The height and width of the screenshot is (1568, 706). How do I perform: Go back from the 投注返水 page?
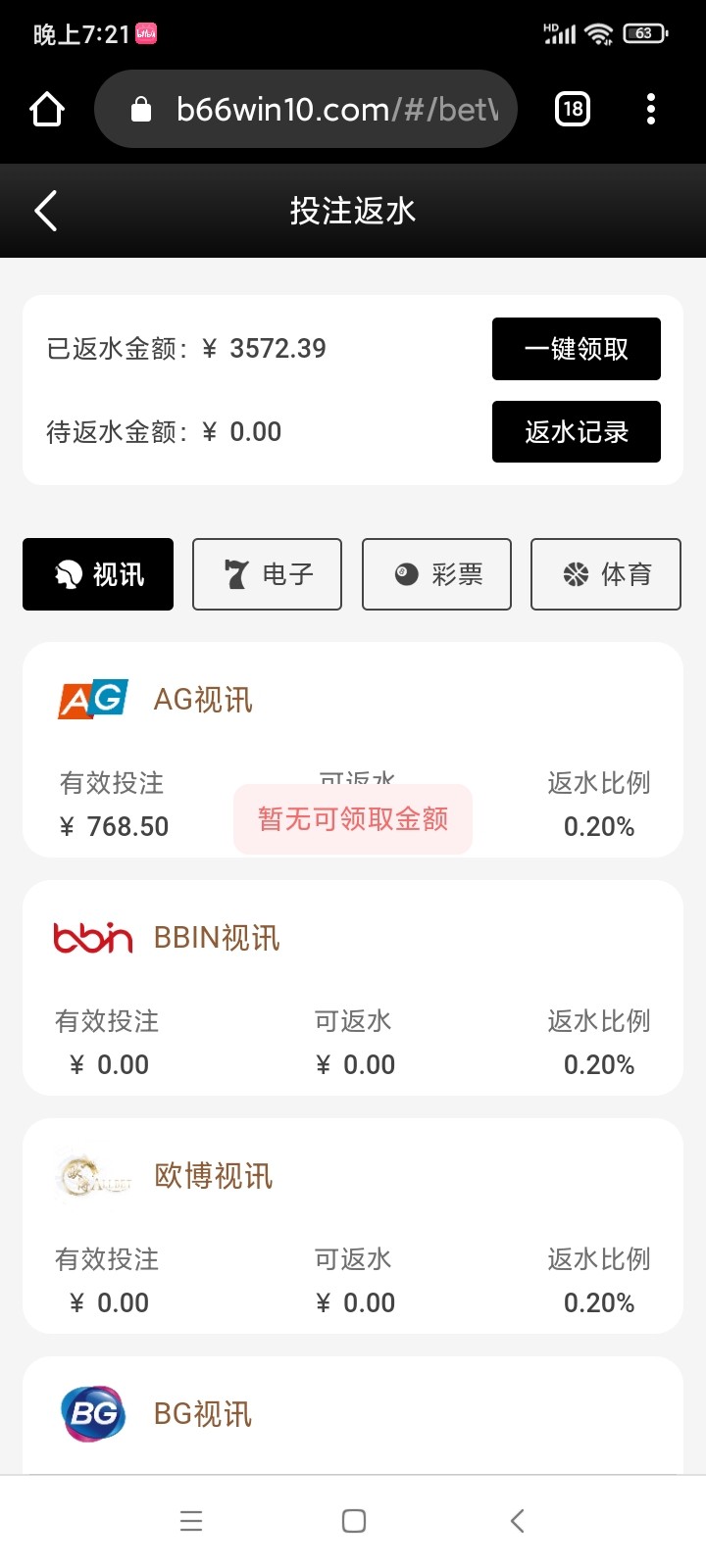point(46,211)
